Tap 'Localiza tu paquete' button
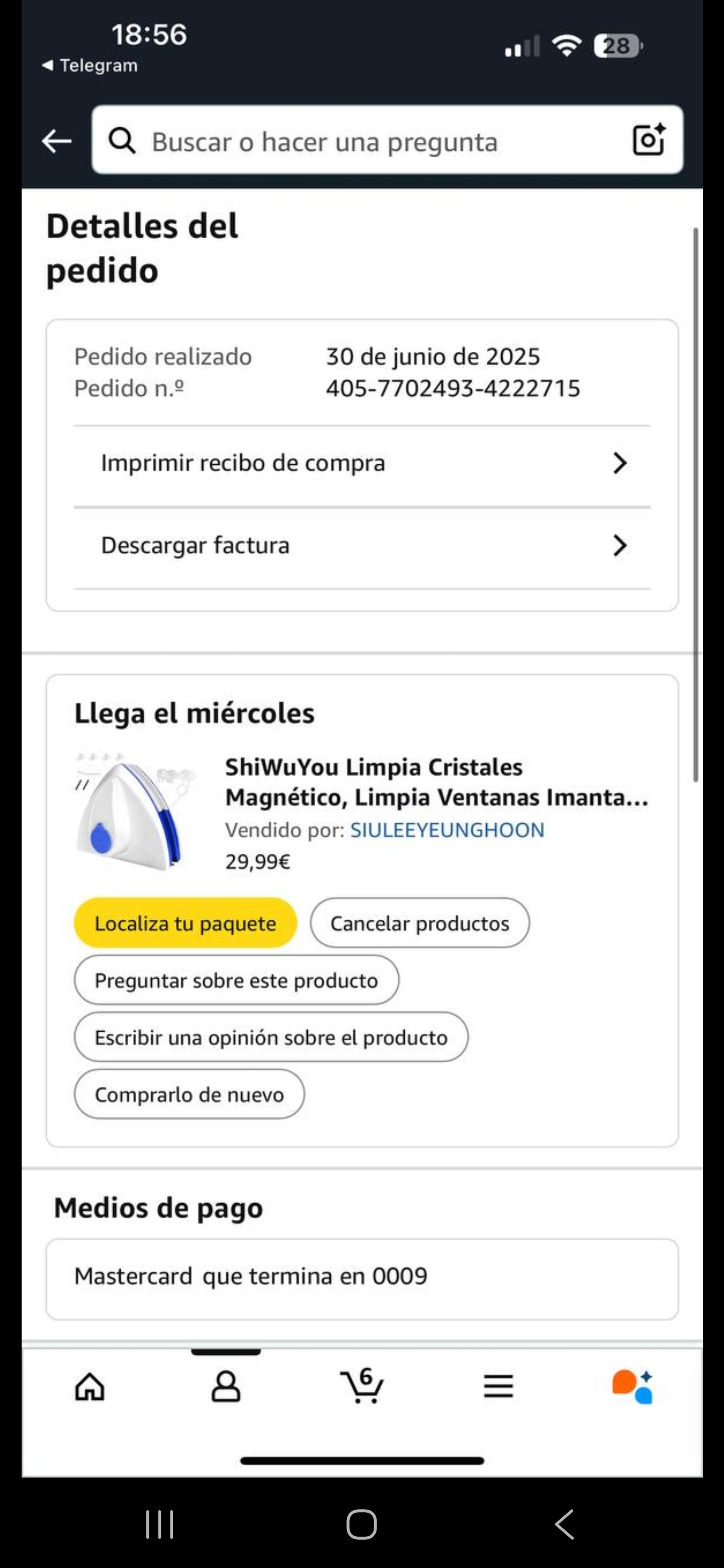This screenshot has height=1568, width=724. [x=185, y=923]
